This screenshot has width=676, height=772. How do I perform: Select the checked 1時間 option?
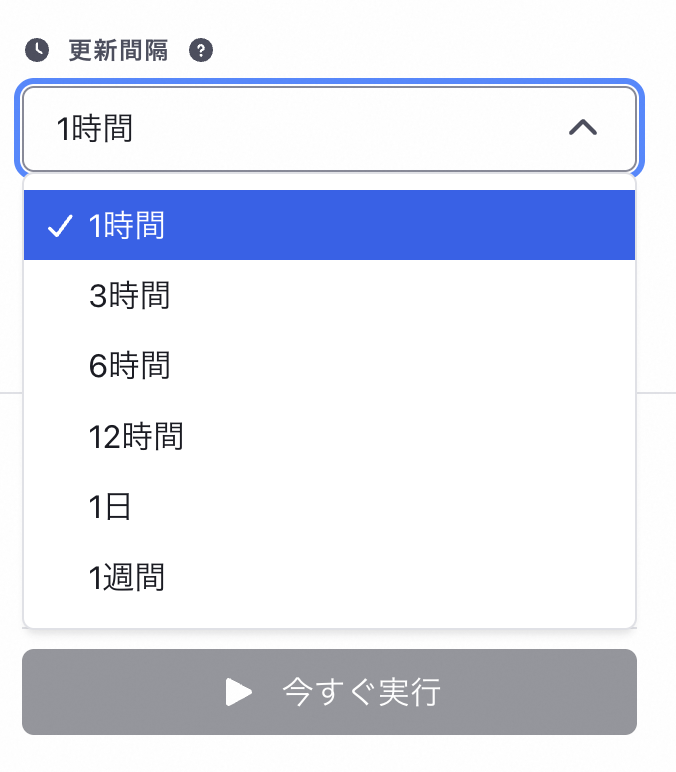click(x=329, y=226)
